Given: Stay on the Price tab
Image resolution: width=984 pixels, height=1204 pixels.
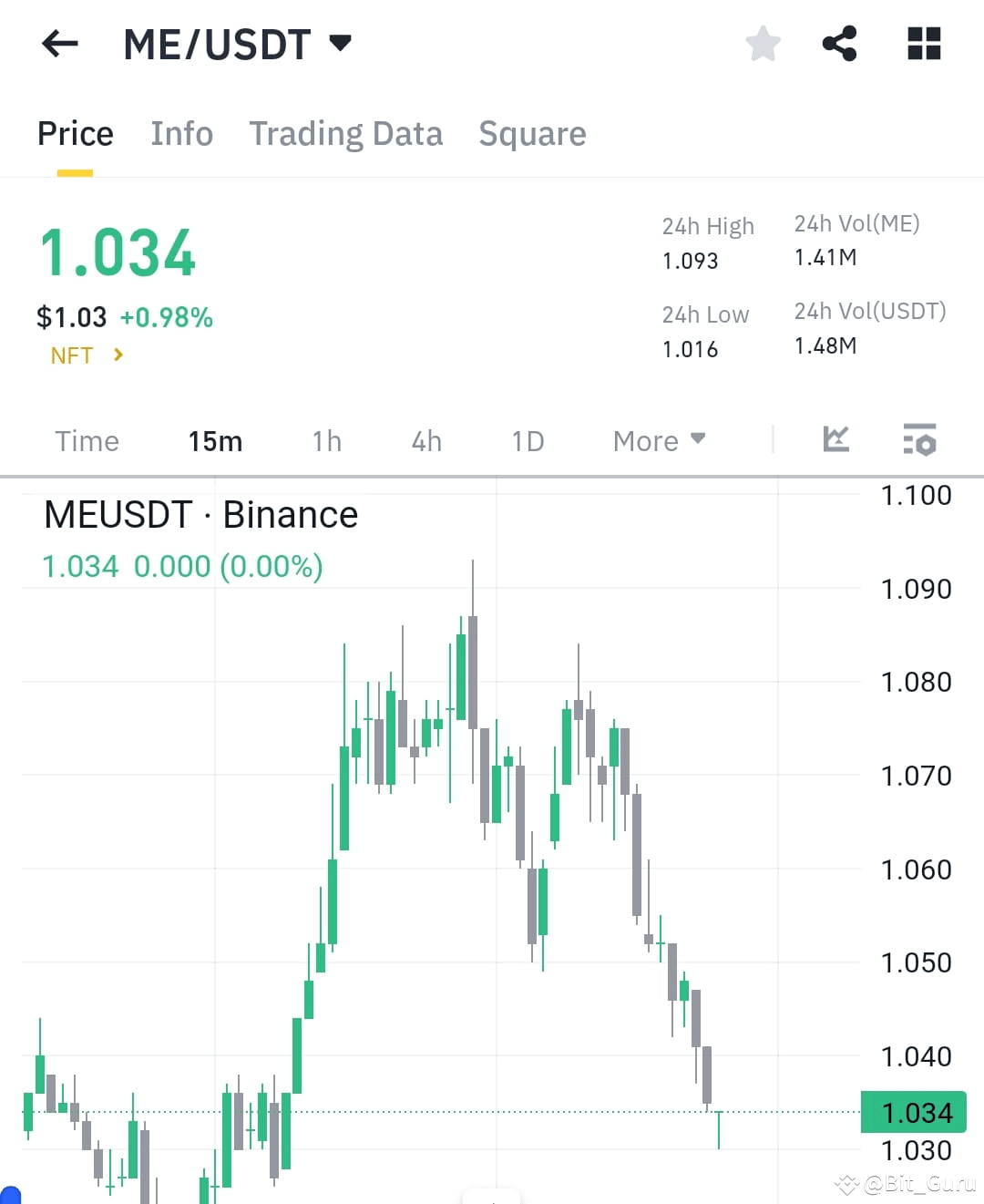Looking at the screenshot, I should (75, 134).
